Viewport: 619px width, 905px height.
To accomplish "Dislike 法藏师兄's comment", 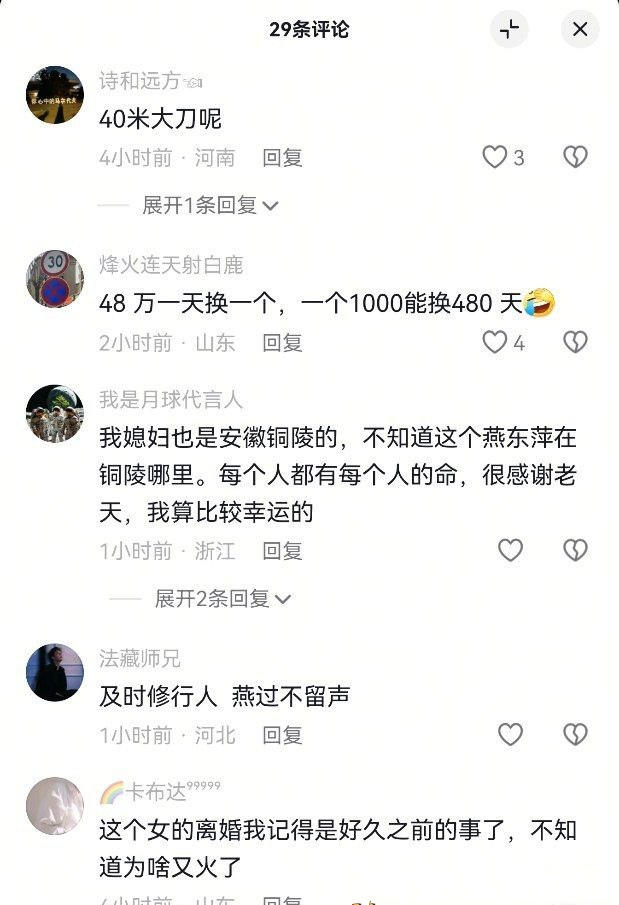I will click(574, 735).
